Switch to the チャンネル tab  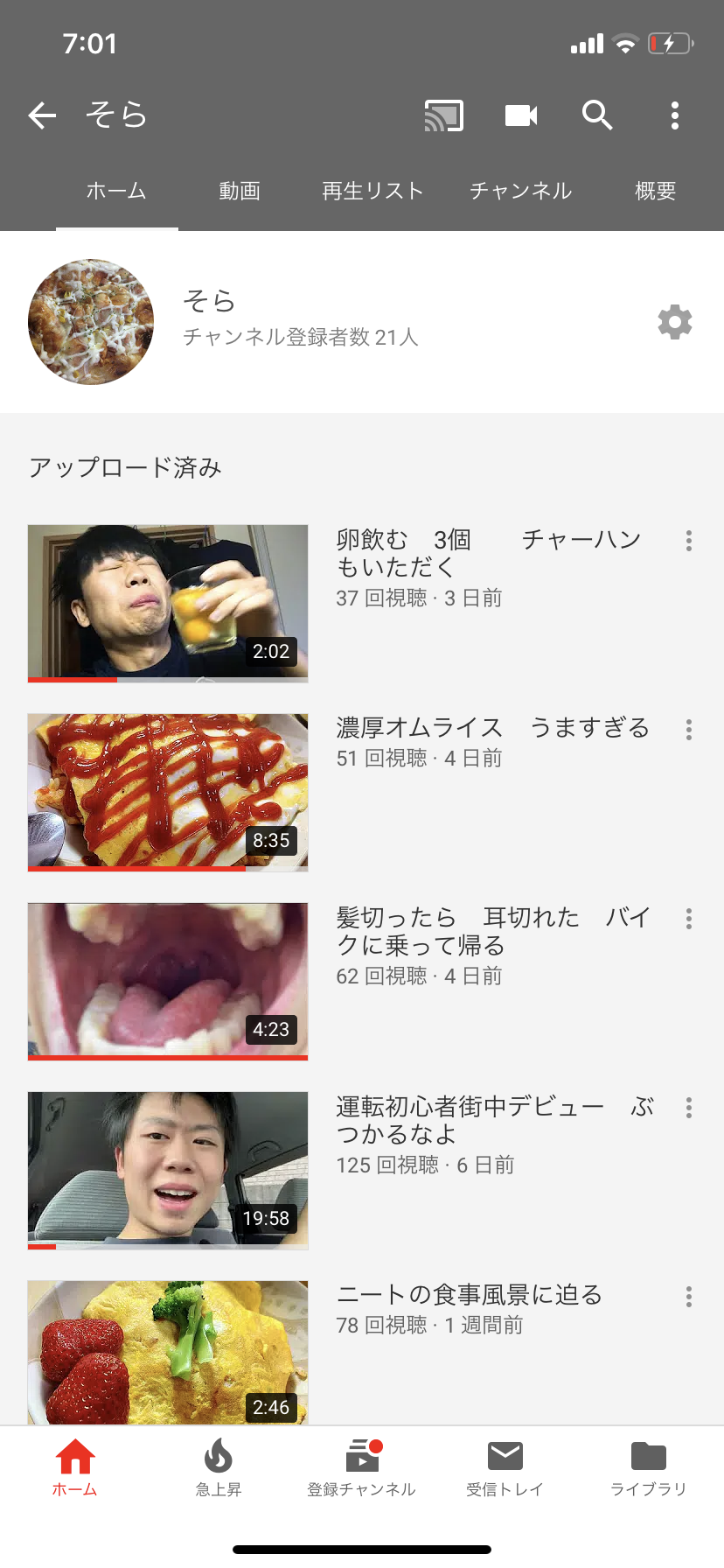click(520, 191)
